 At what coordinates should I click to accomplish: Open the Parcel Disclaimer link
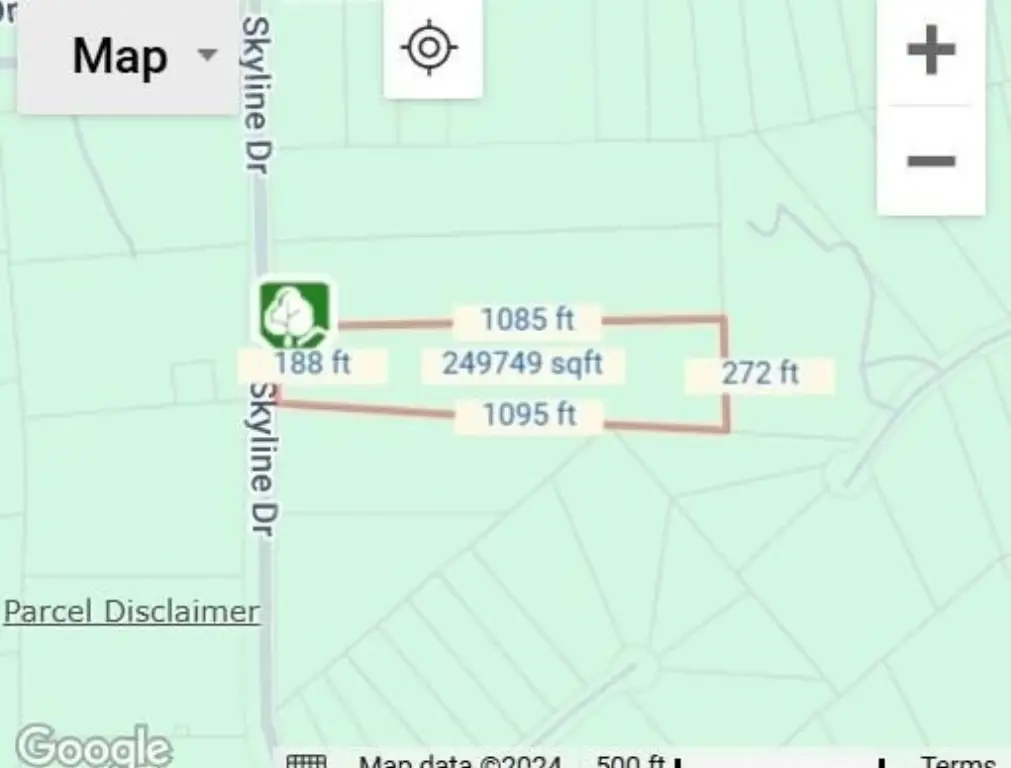pos(132,611)
